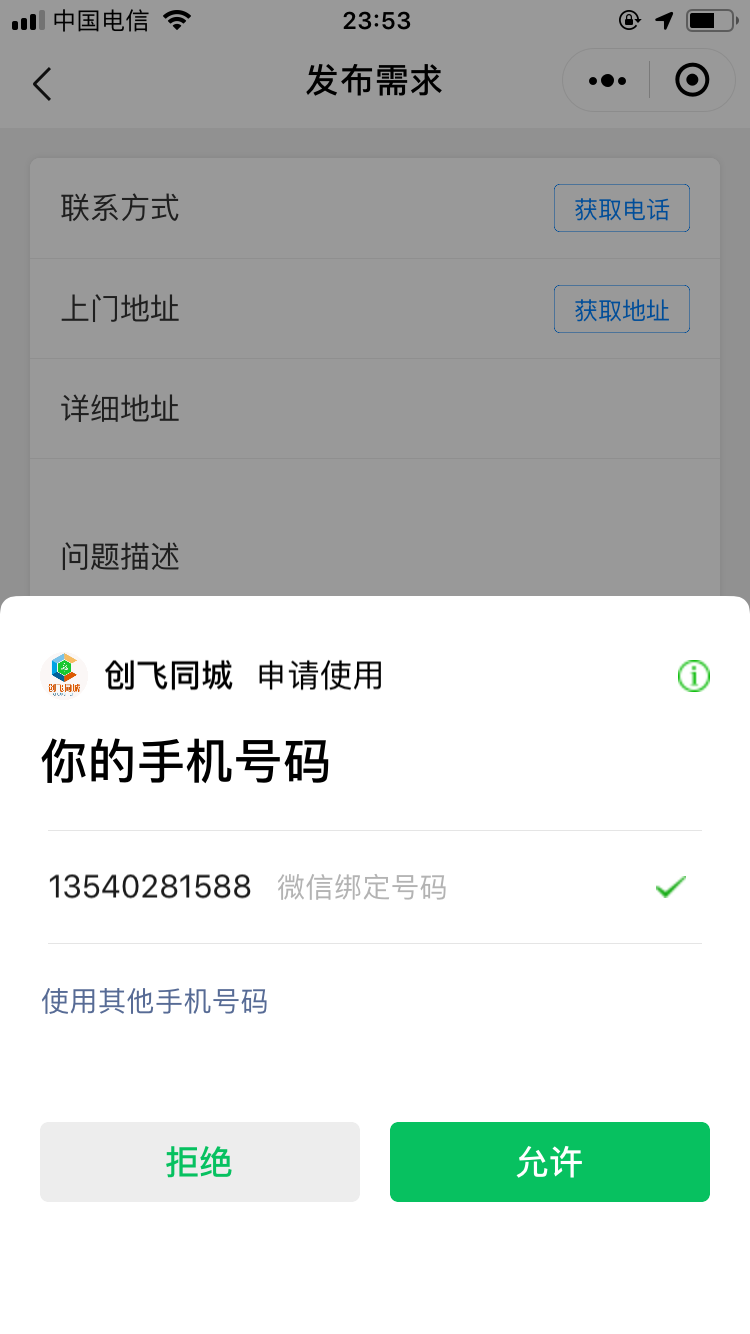
Task: Tap the 获取地址 button
Action: (x=621, y=310)
